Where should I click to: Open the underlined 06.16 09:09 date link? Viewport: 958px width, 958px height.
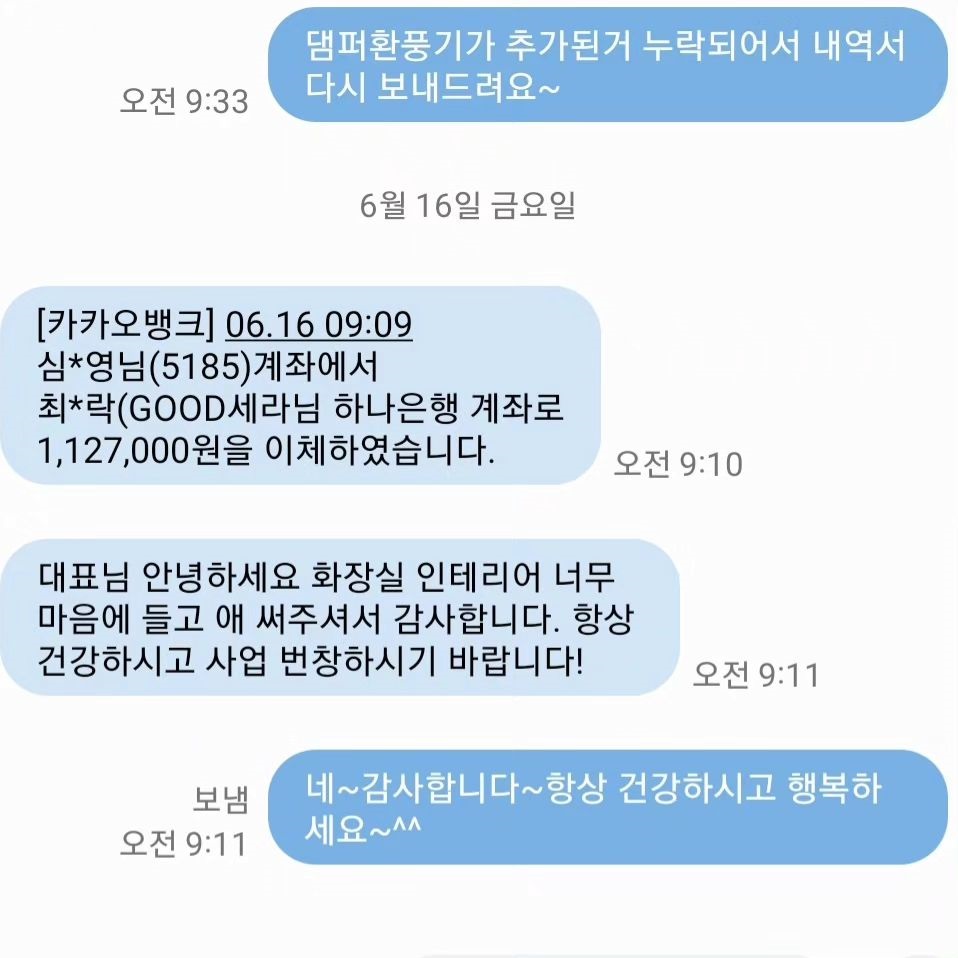pyautogui.click(x=319, y=326)
